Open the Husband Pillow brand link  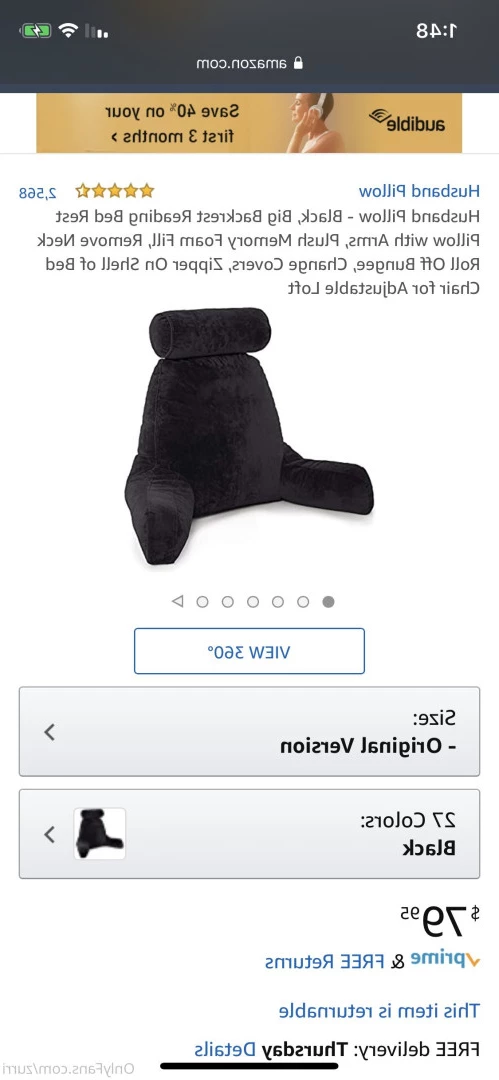(x=419, y=191)
